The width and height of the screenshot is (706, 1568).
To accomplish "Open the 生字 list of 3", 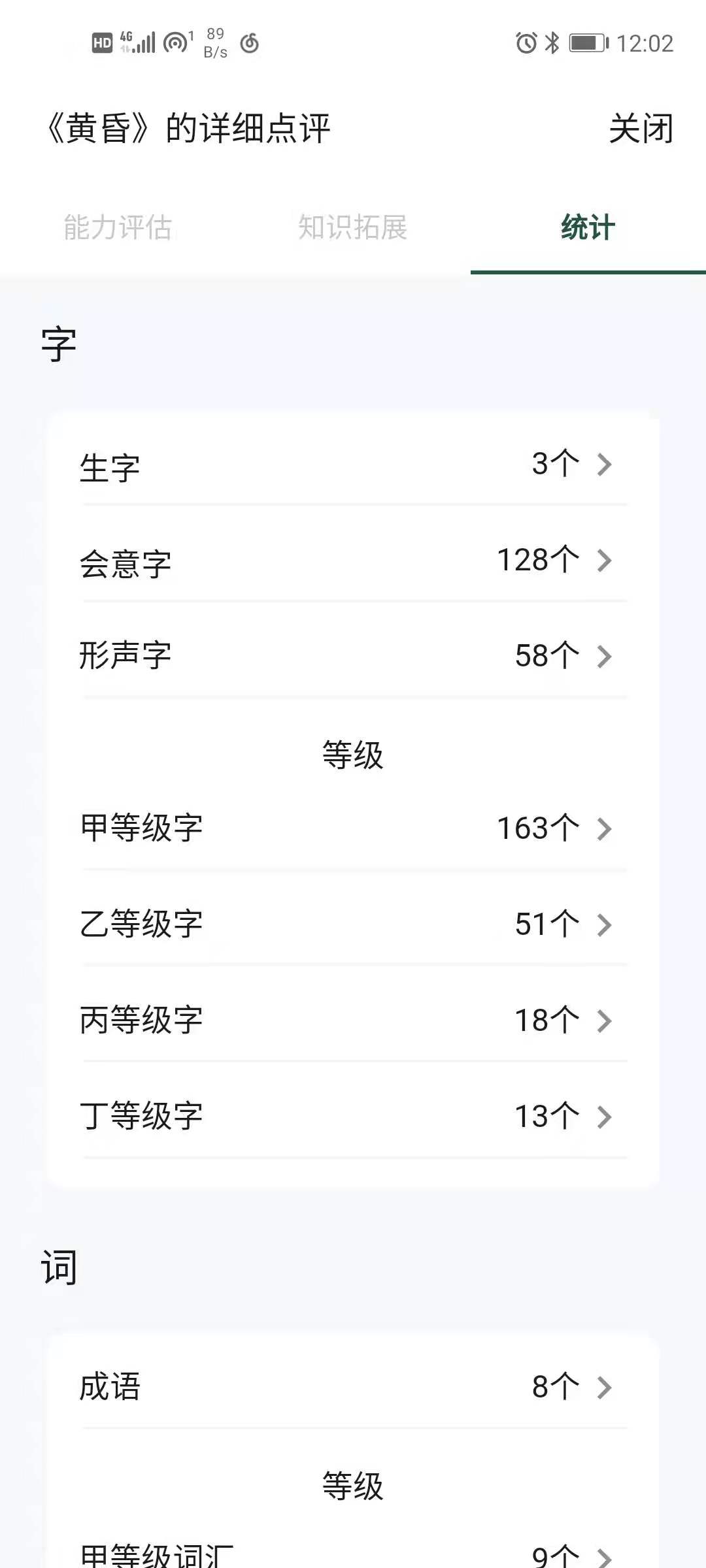I will pos(353,465).
